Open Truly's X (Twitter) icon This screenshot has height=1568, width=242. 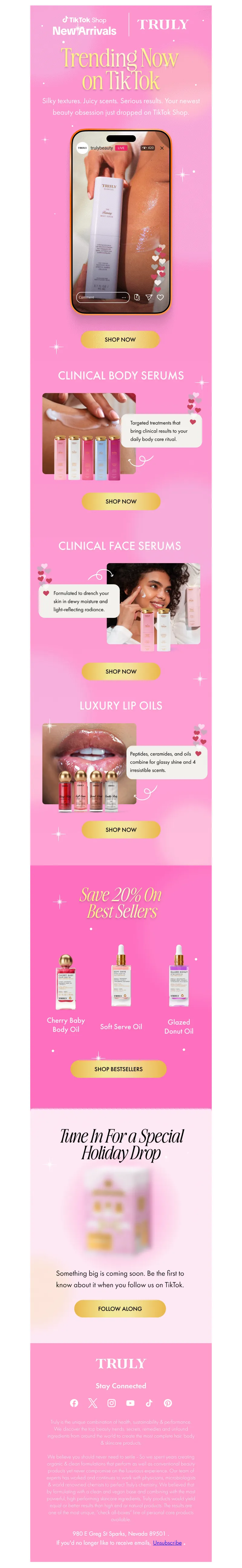click(93, 1402)
